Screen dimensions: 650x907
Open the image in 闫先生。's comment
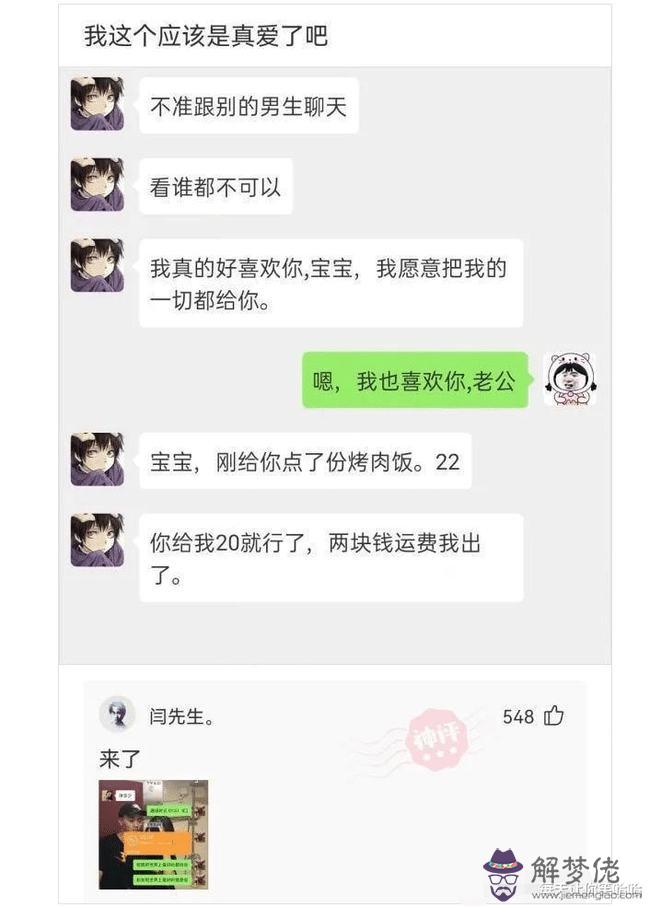click(152, 835)
